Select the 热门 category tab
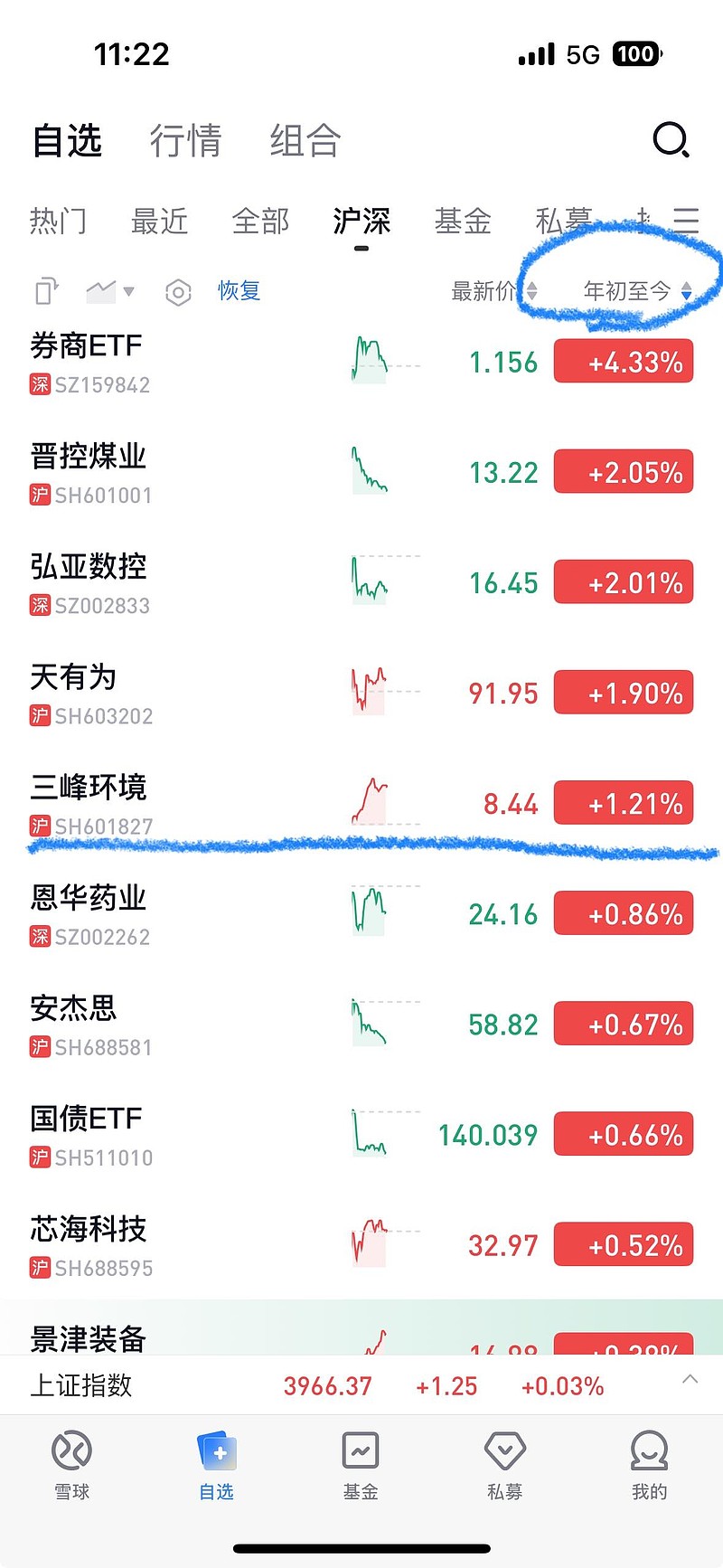This screenshot has width=723, height=1568. [58, 221]
